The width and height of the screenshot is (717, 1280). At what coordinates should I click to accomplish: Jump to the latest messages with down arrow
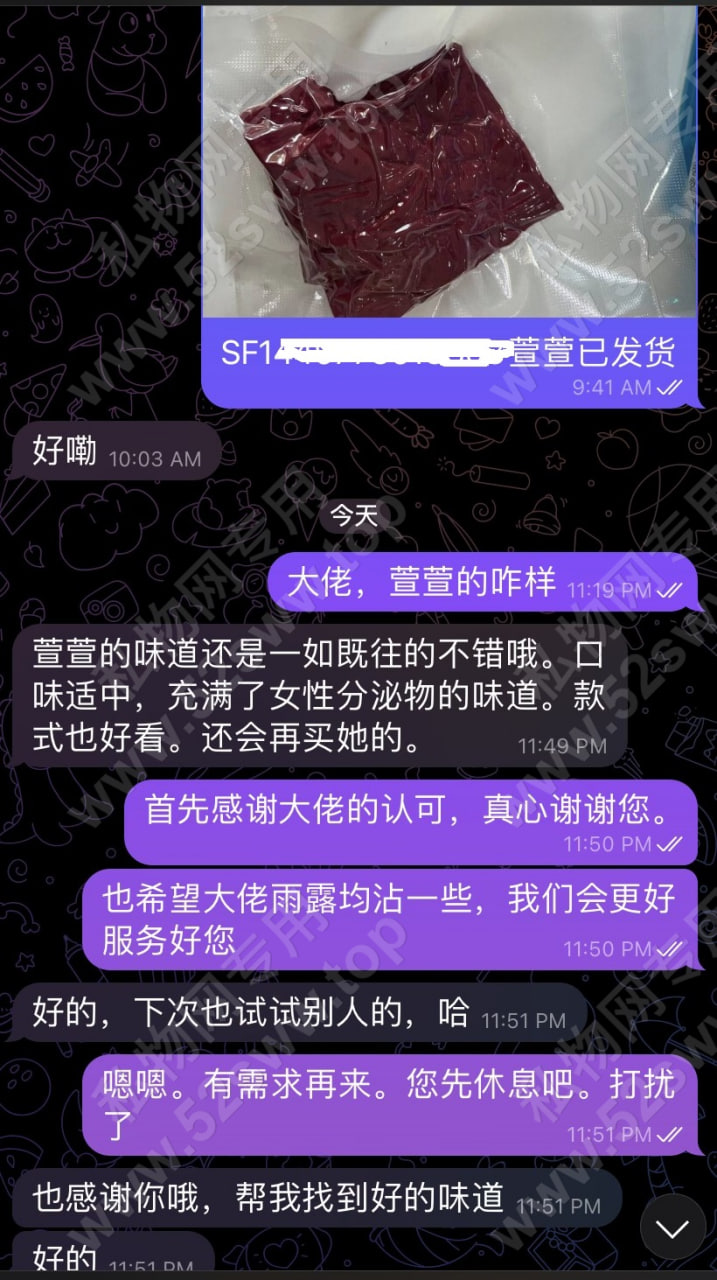(673, 1227)
